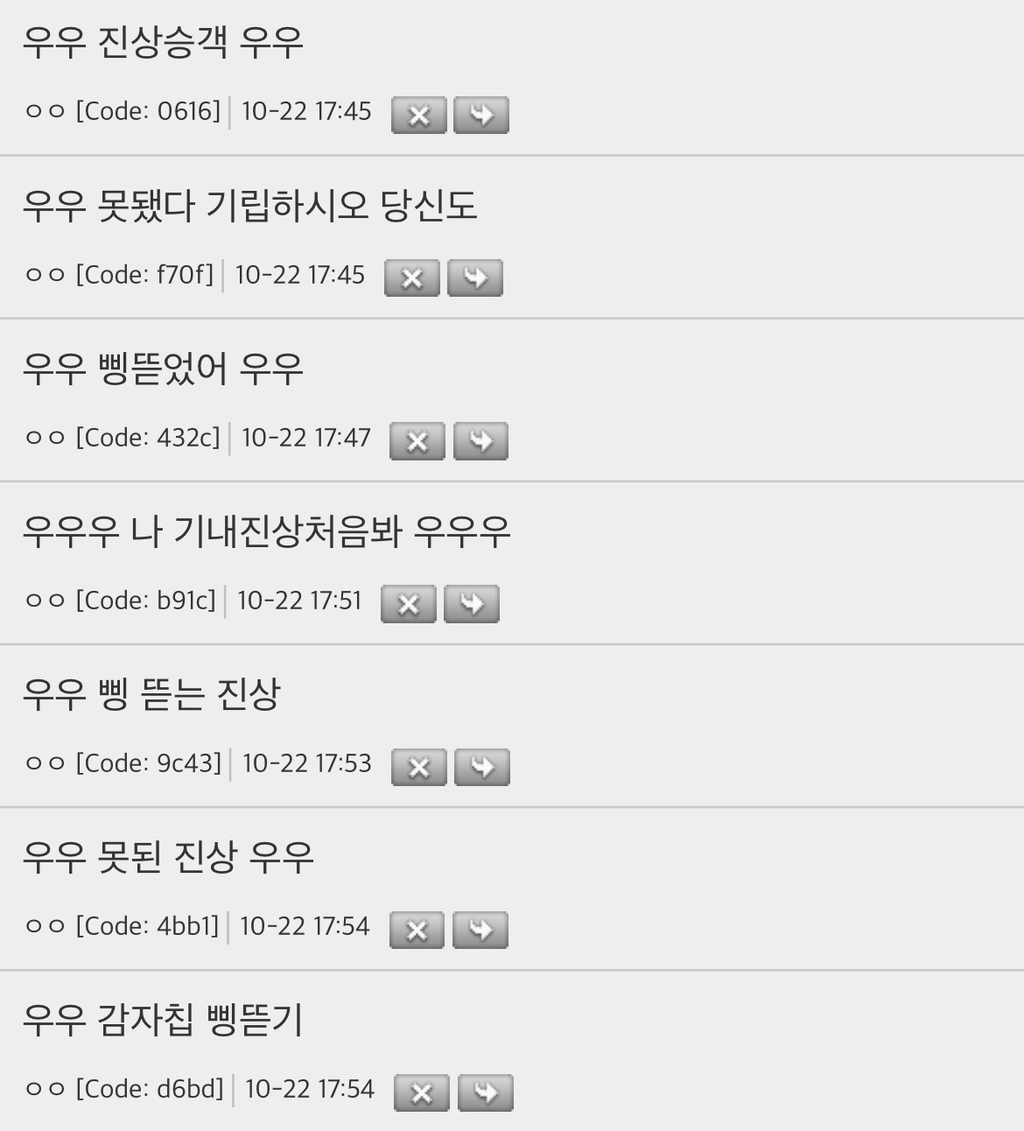Delete the comment with Code 9c43
The image size is (1024, 1131).
[x=418, y=767]
